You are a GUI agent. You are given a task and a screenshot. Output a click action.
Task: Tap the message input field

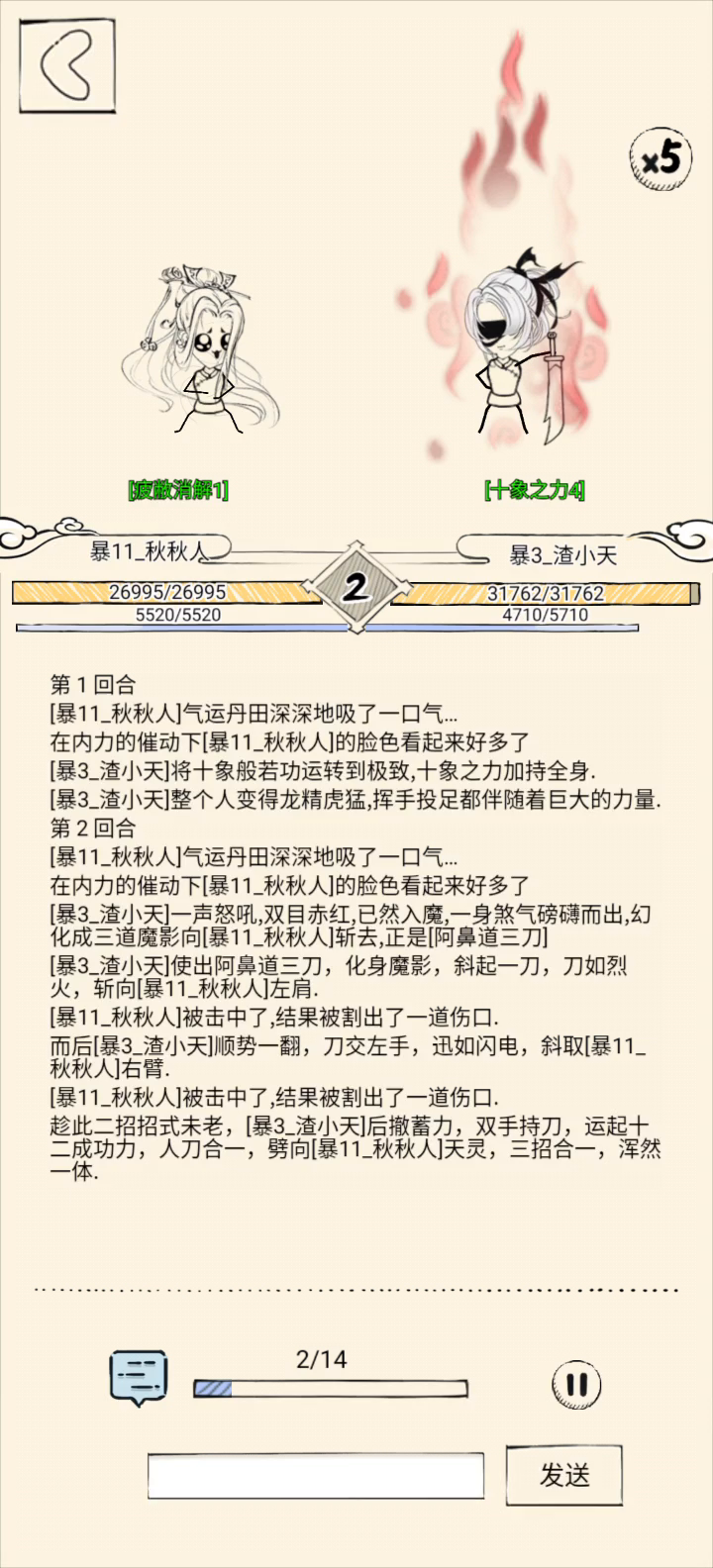click(316, 1476)
